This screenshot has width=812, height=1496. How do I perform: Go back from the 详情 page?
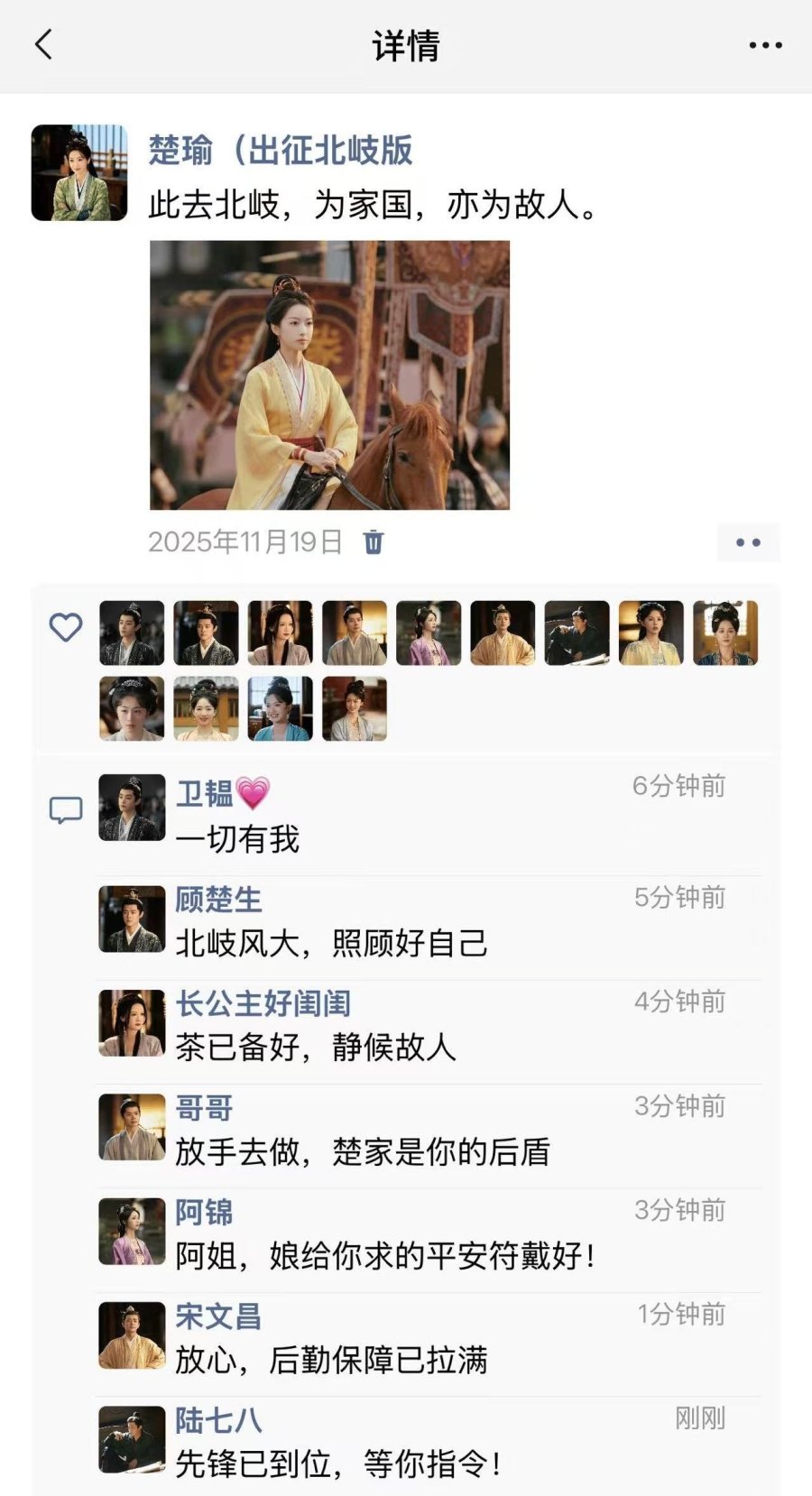coord(43,44)
